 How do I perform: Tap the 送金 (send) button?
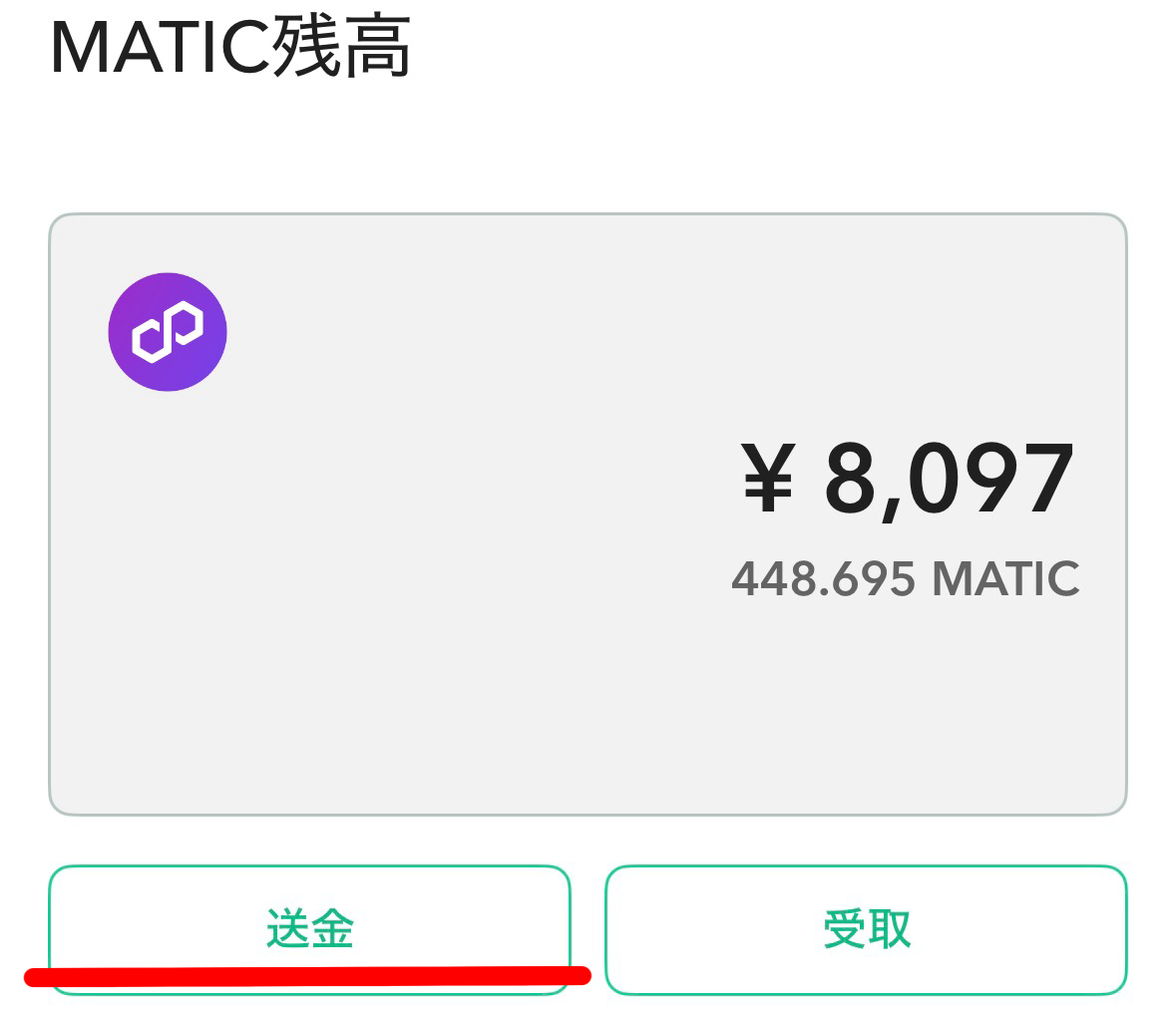pyautogui.click(x=309, y=927)
